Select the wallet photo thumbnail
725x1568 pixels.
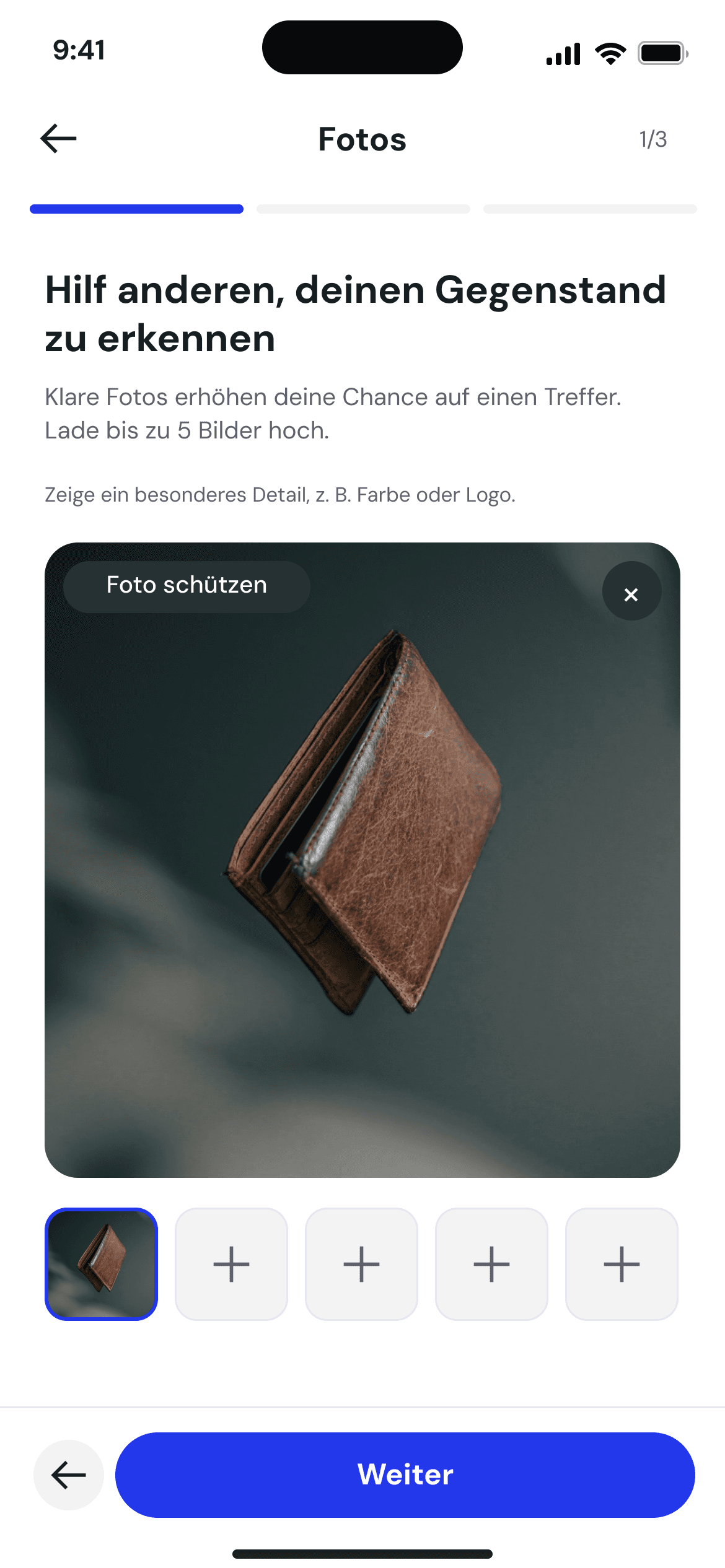click(x=102, y=1264)
